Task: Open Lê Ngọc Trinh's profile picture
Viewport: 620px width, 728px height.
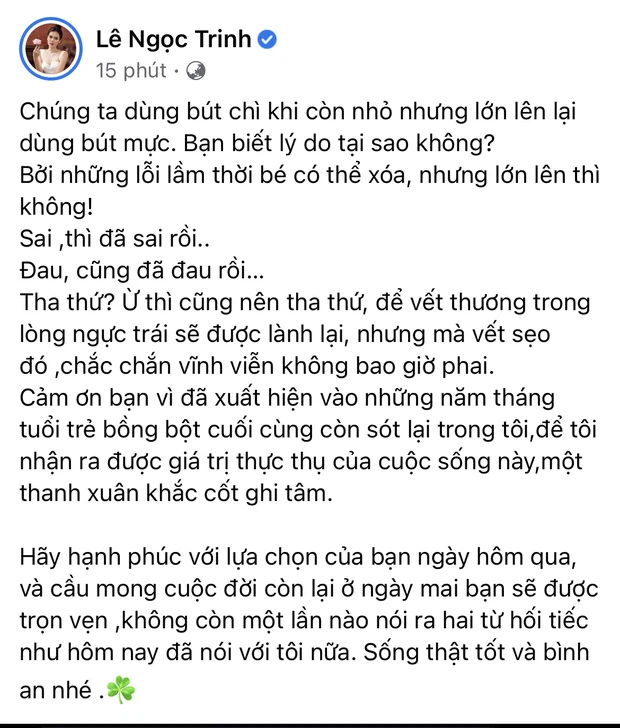Action: pyautogui.click(x=51, y=53)
